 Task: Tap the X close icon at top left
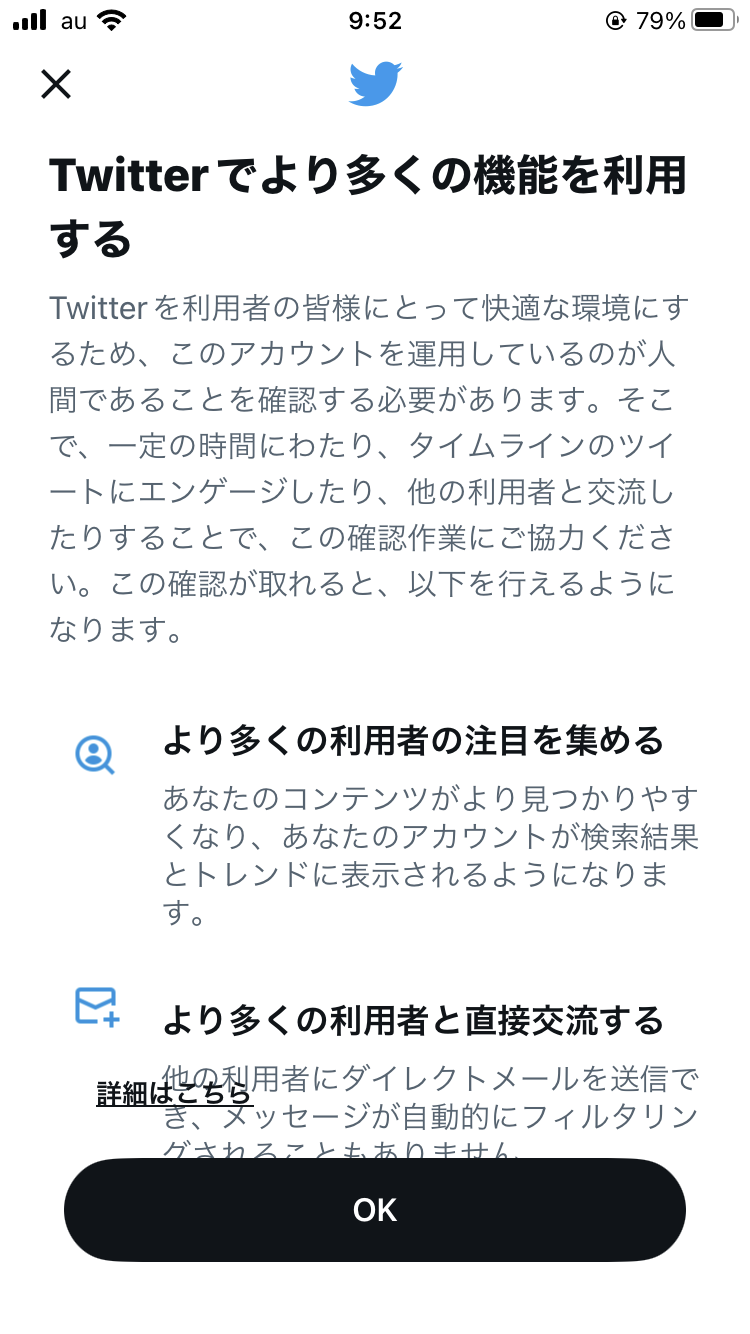[56, 85]
